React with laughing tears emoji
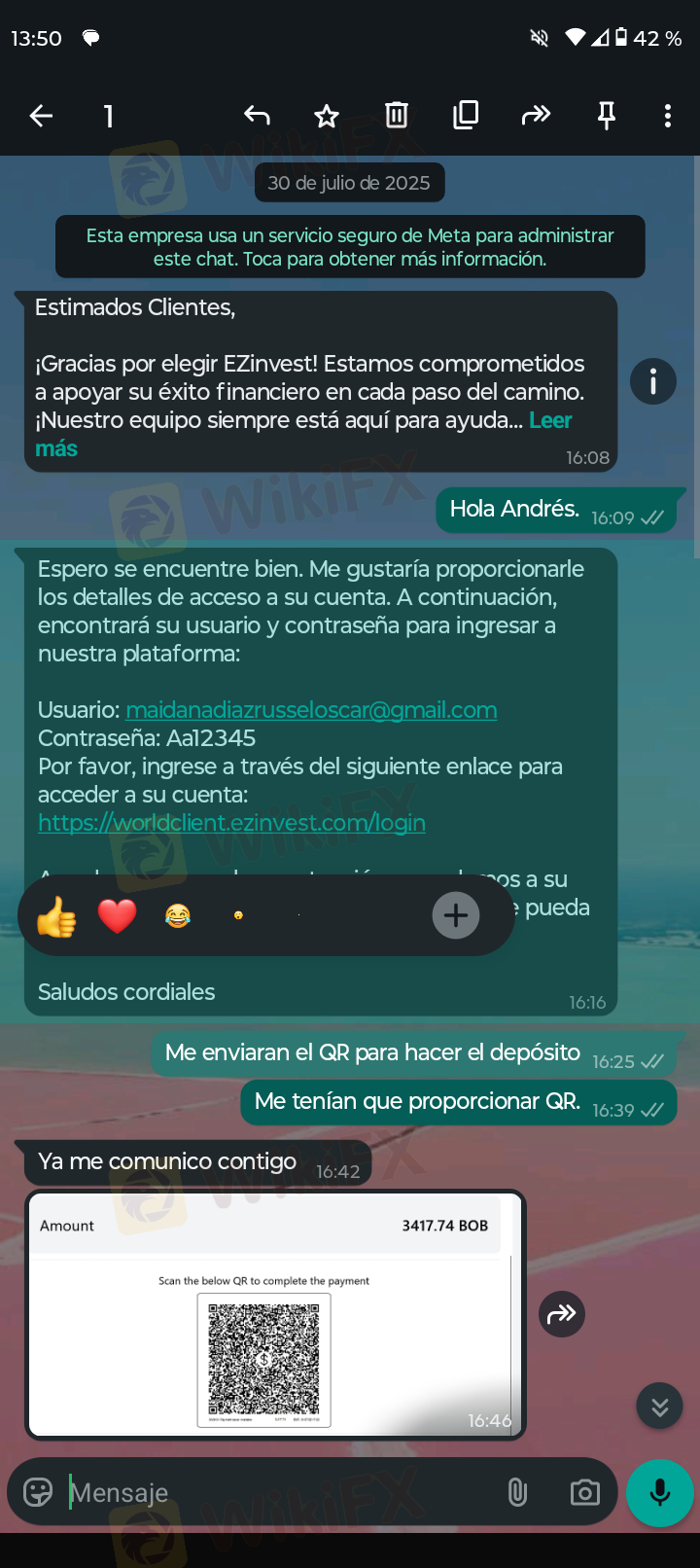Image resolution: width=700 pixels, height=1568 pixels. [x=178, y=915]
